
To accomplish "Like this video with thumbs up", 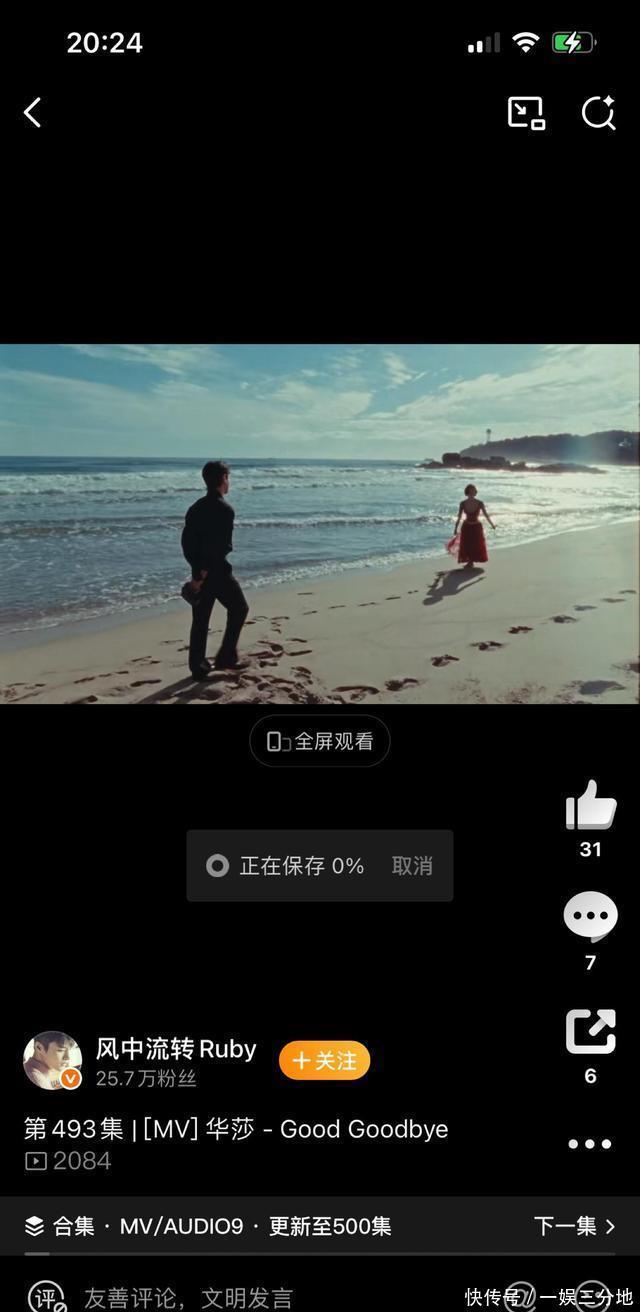I will 590,806.
